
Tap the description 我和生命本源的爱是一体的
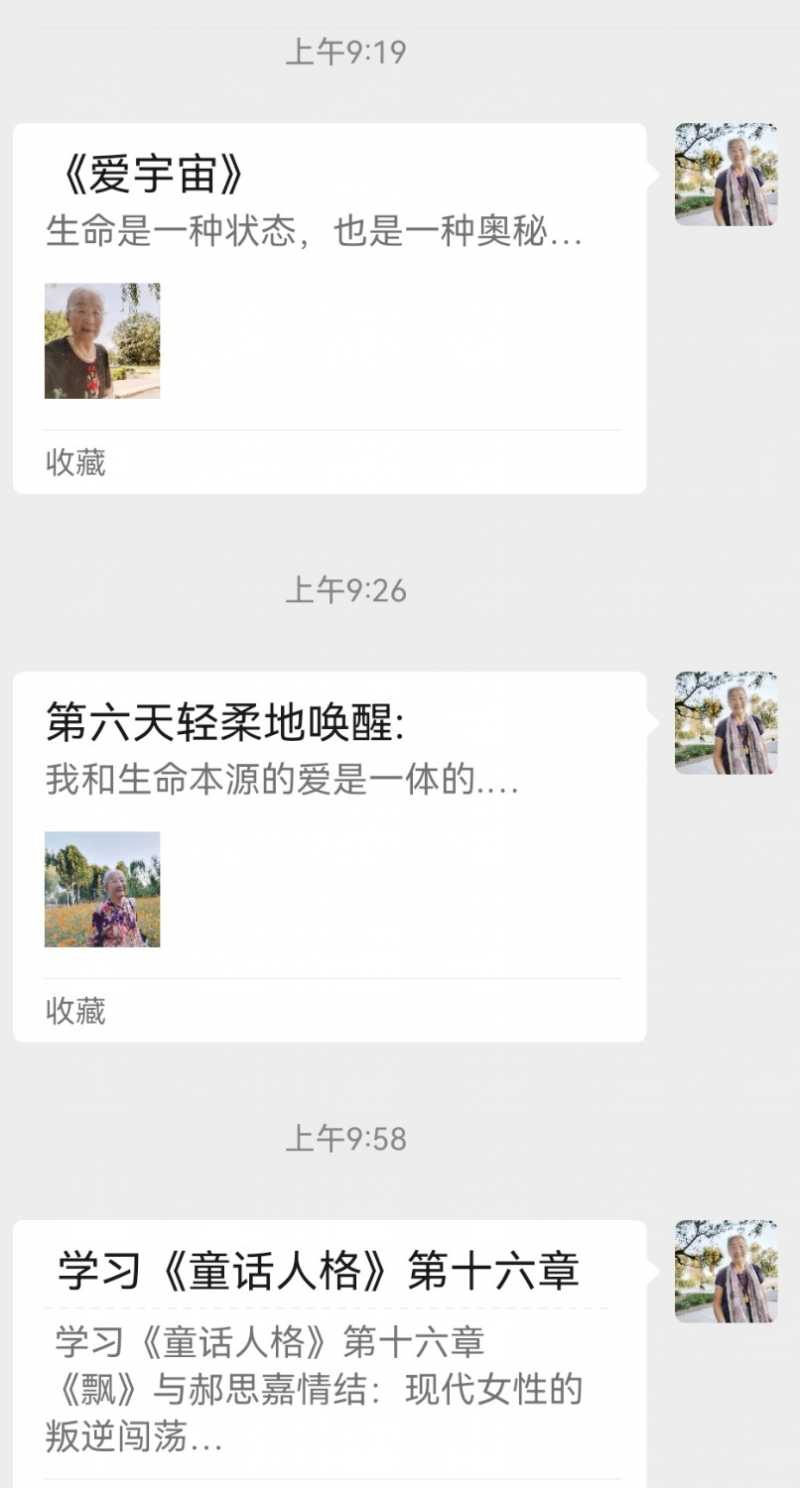pyautogui.click(x=278, y=783)
